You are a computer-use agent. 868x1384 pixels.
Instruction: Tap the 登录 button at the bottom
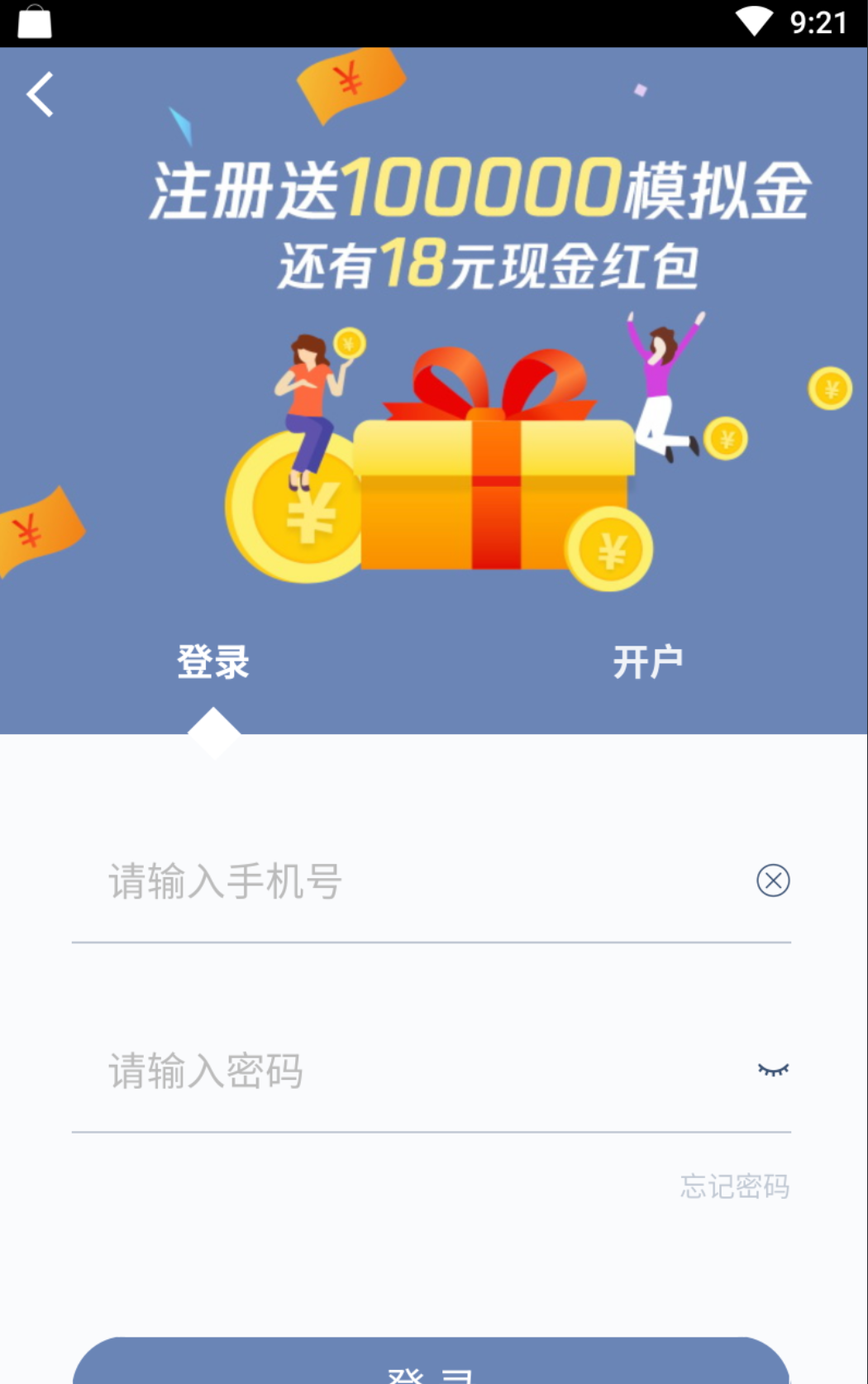pos(431,1364)
